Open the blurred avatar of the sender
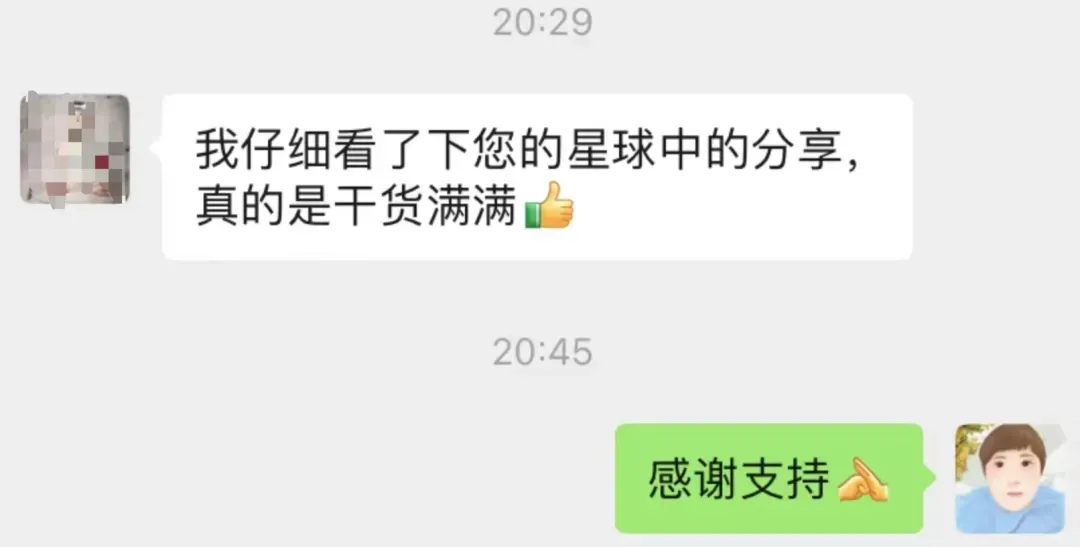1080x547 pixels. (x=75, y=149)
